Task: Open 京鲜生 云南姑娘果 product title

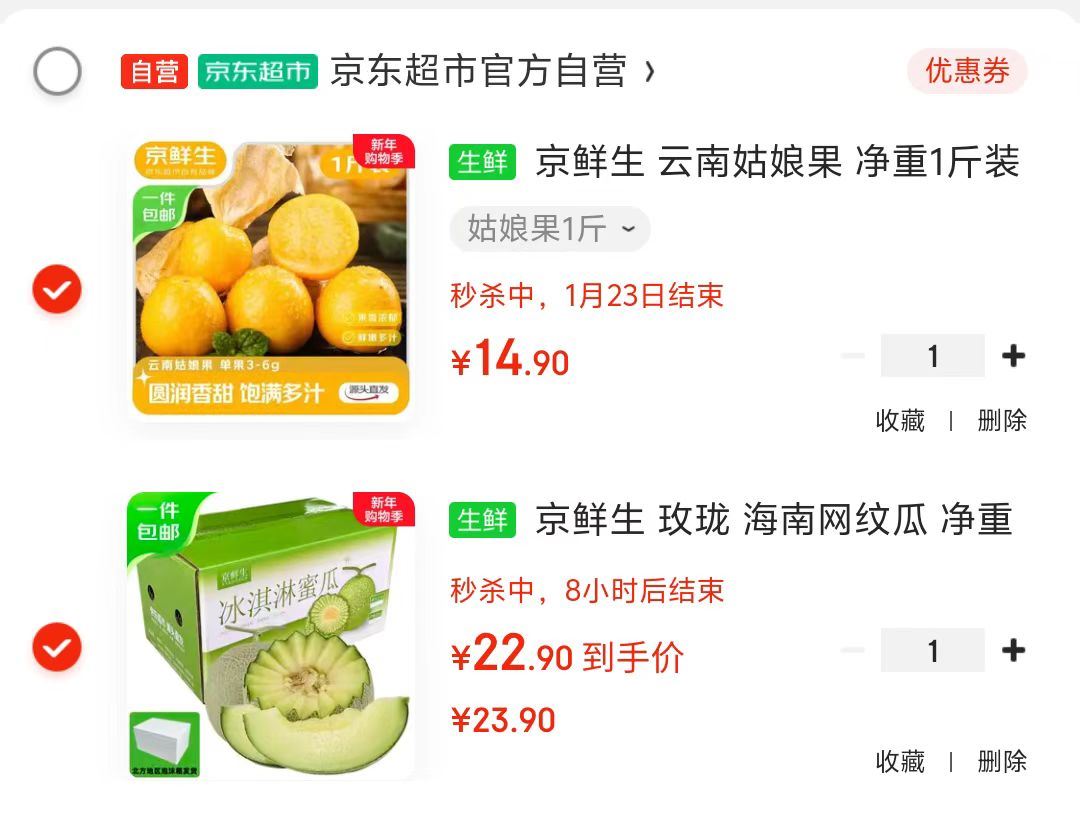Action: [776, 161]
